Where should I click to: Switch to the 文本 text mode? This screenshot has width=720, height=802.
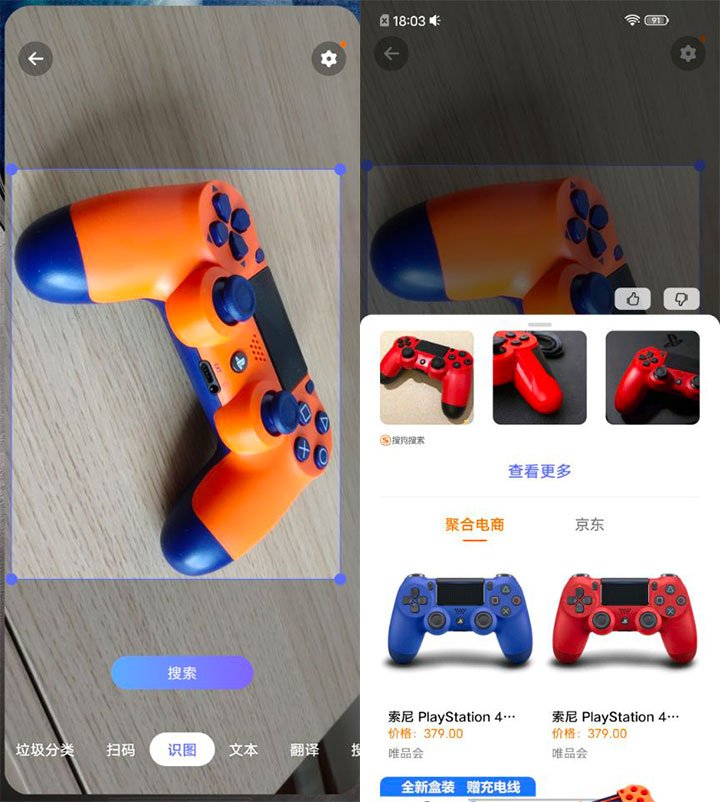coord(243,750)
